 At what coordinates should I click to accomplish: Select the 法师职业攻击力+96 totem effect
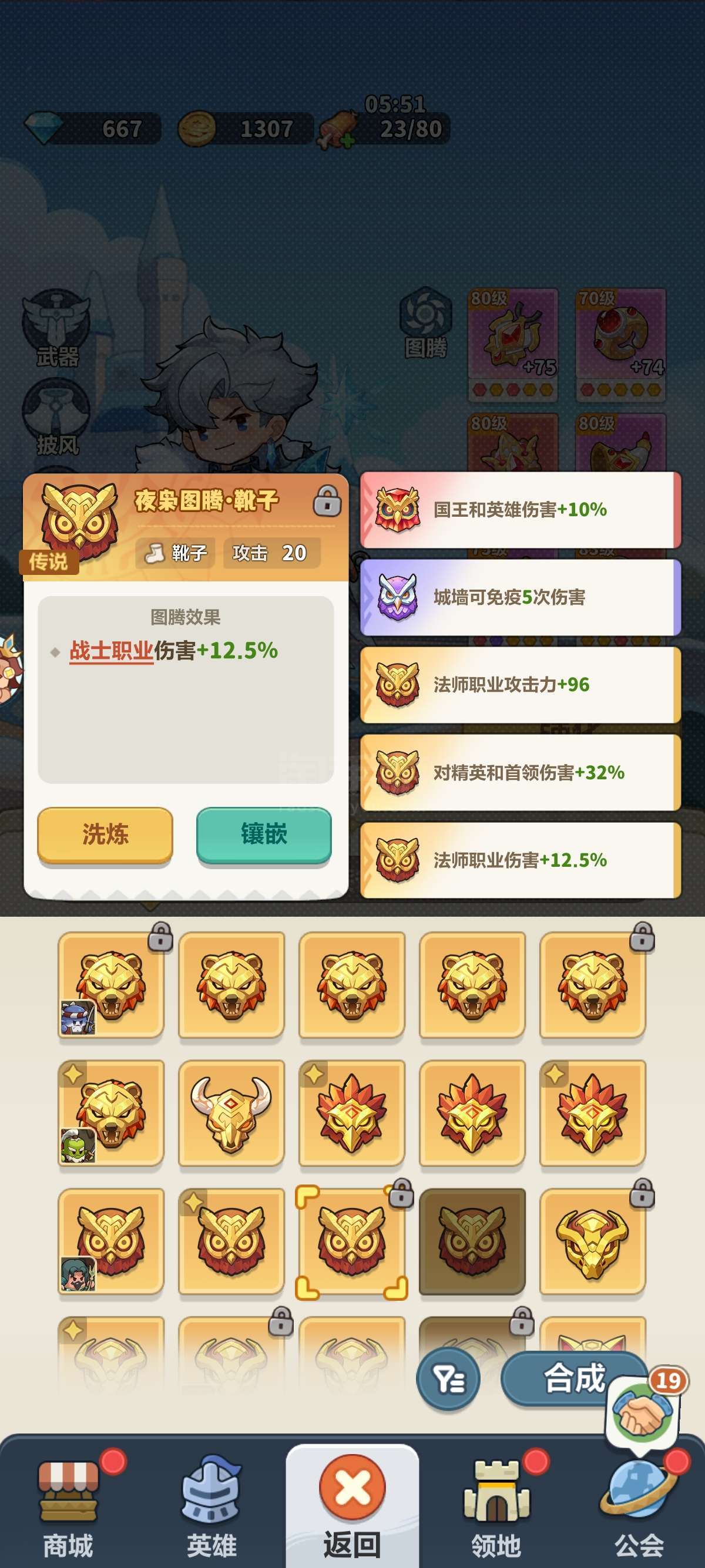(x=521, y=685)
